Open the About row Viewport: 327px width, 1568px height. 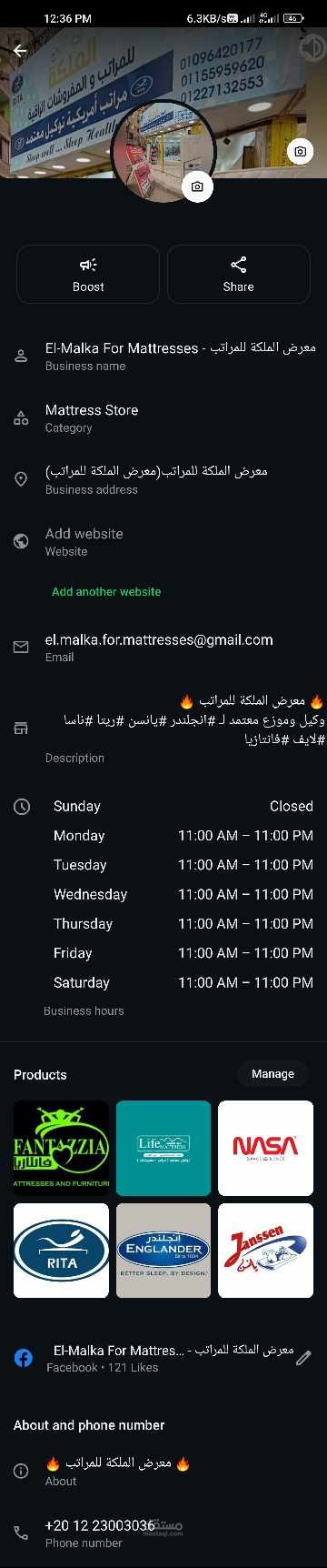coord(163,1471)
